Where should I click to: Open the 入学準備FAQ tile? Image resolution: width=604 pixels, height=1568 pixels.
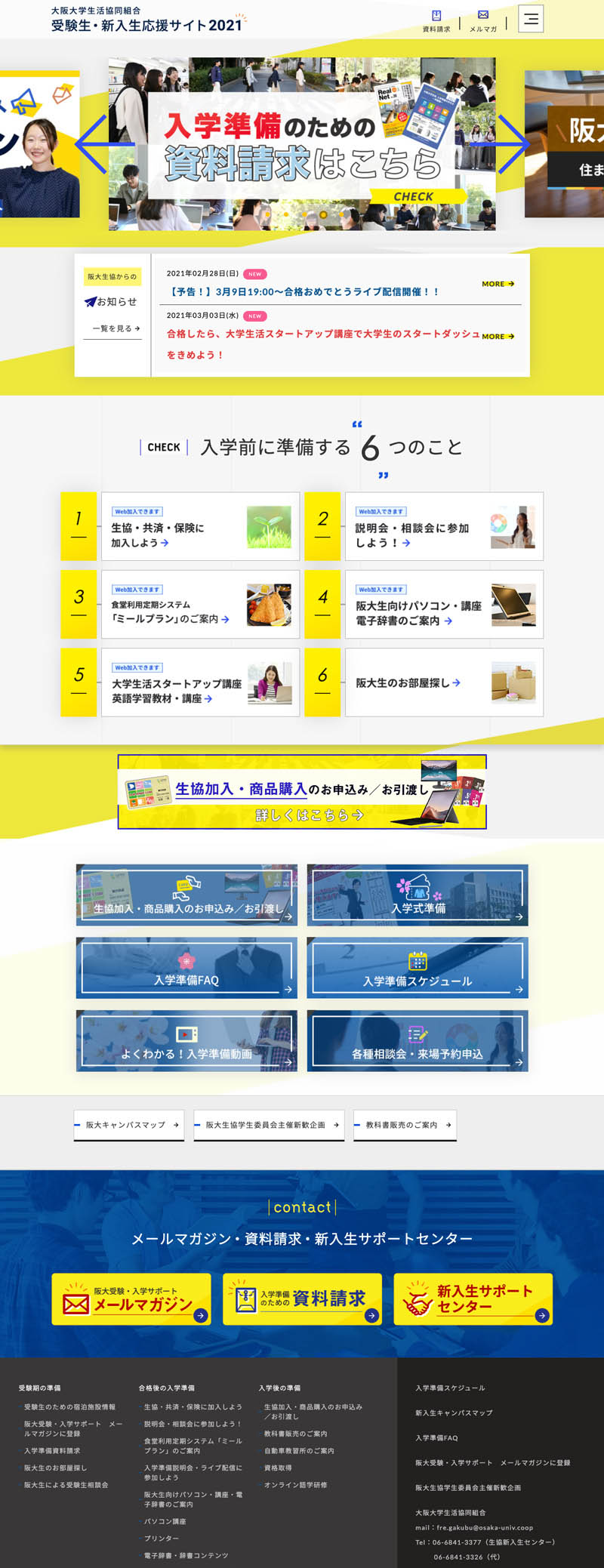pyautogui.click(x=186, y=968)
